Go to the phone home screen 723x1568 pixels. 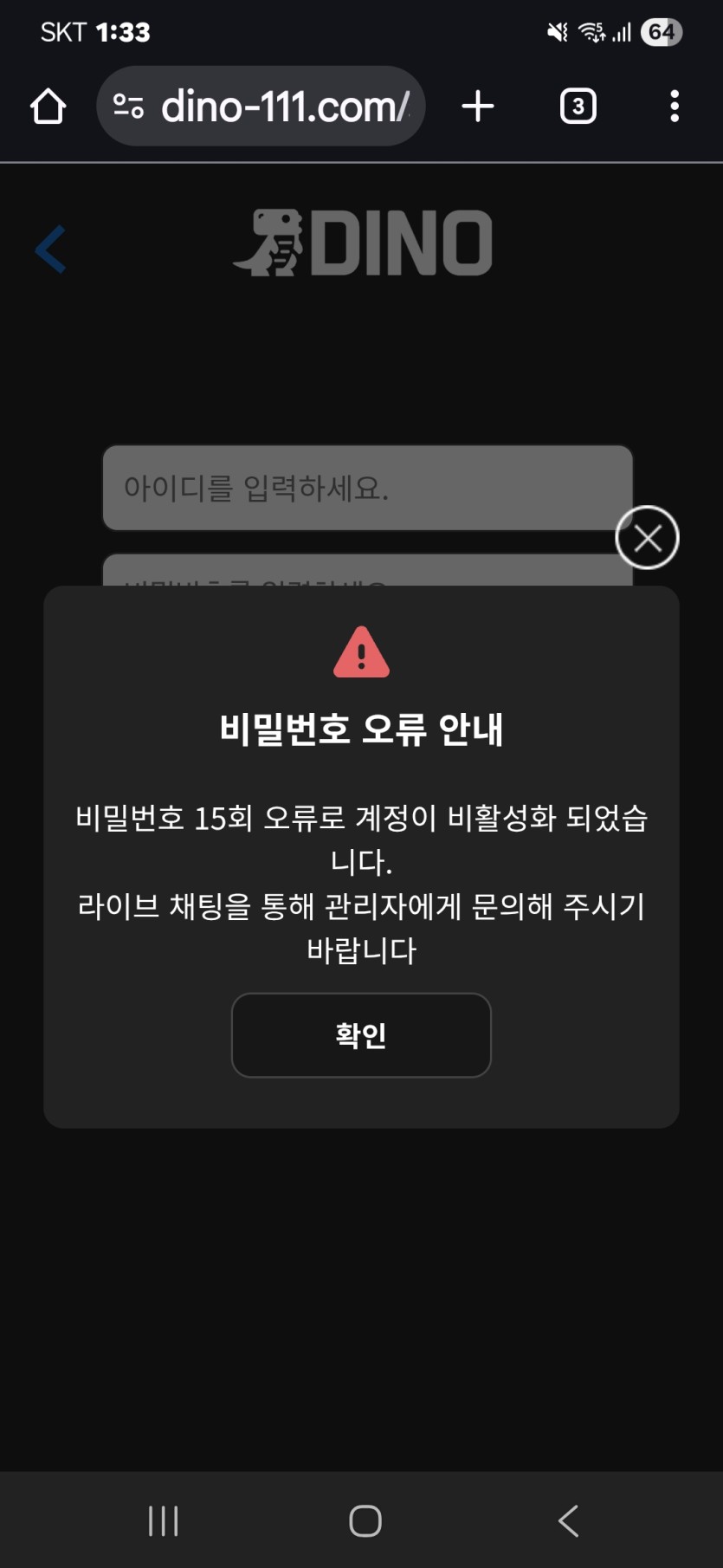365,1520
